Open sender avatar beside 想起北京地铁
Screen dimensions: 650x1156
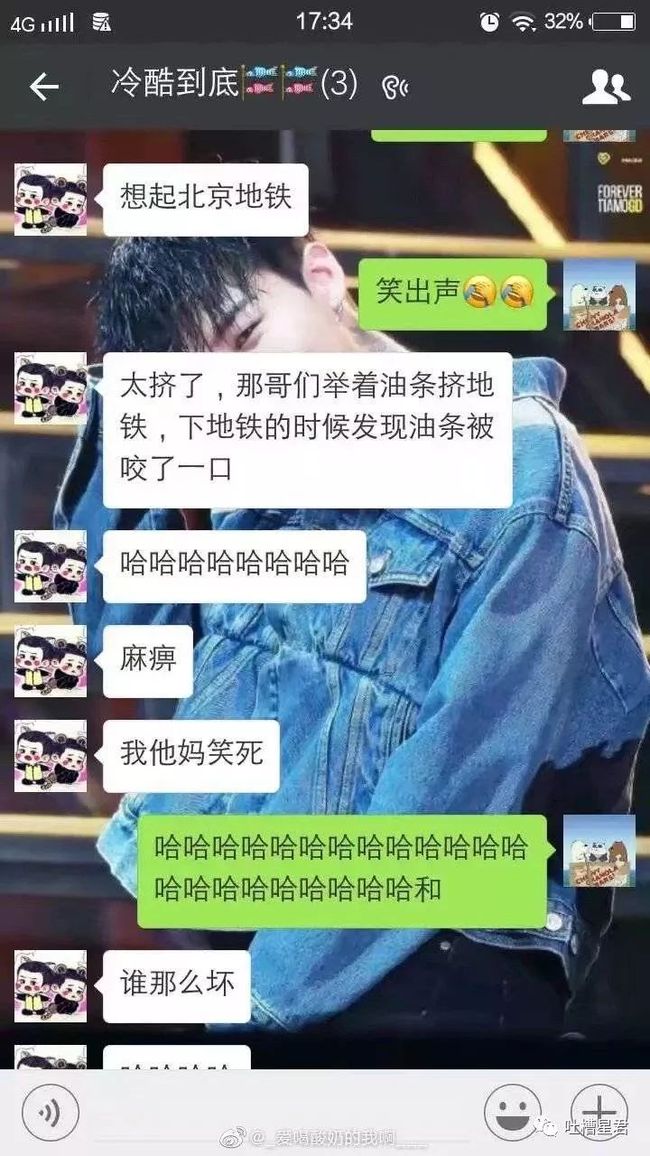click(x=50, y=200)
